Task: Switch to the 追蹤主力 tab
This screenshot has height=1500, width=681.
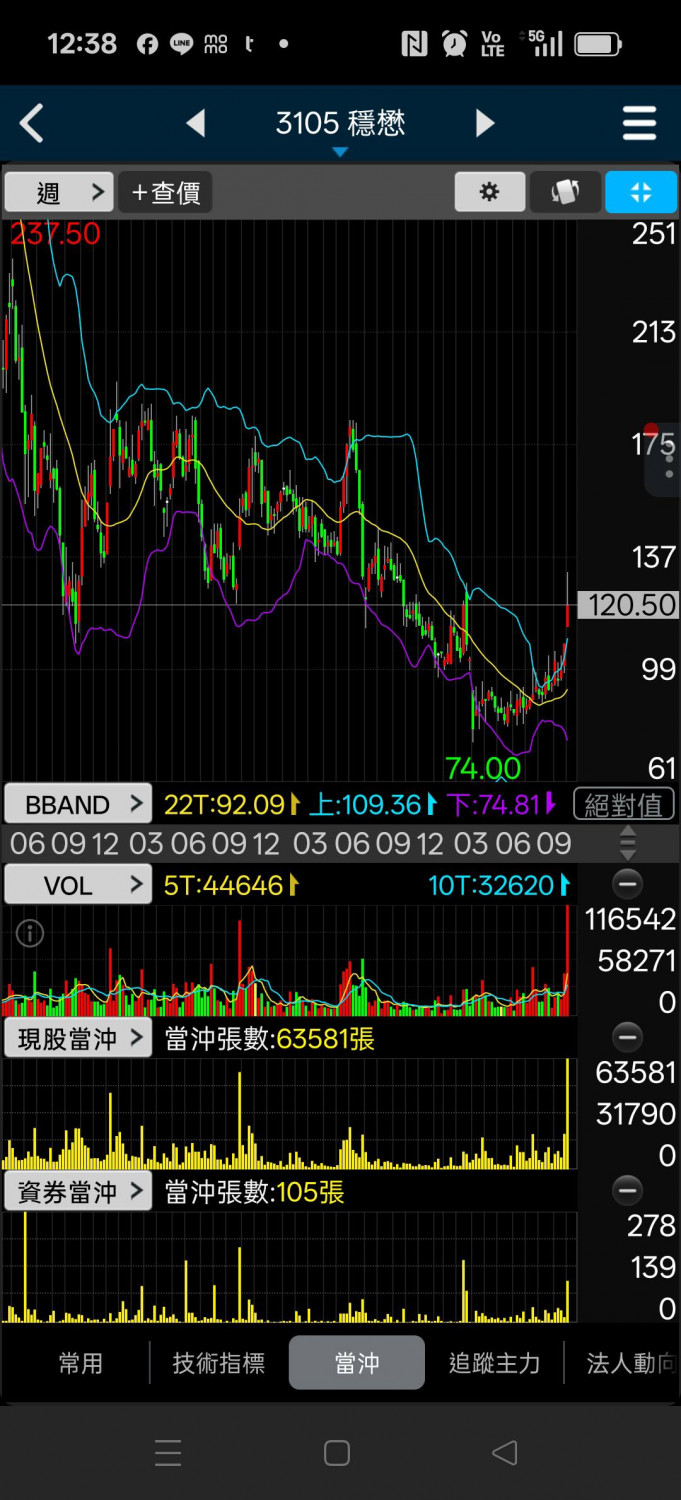Action: click(x=494, y=1363)
